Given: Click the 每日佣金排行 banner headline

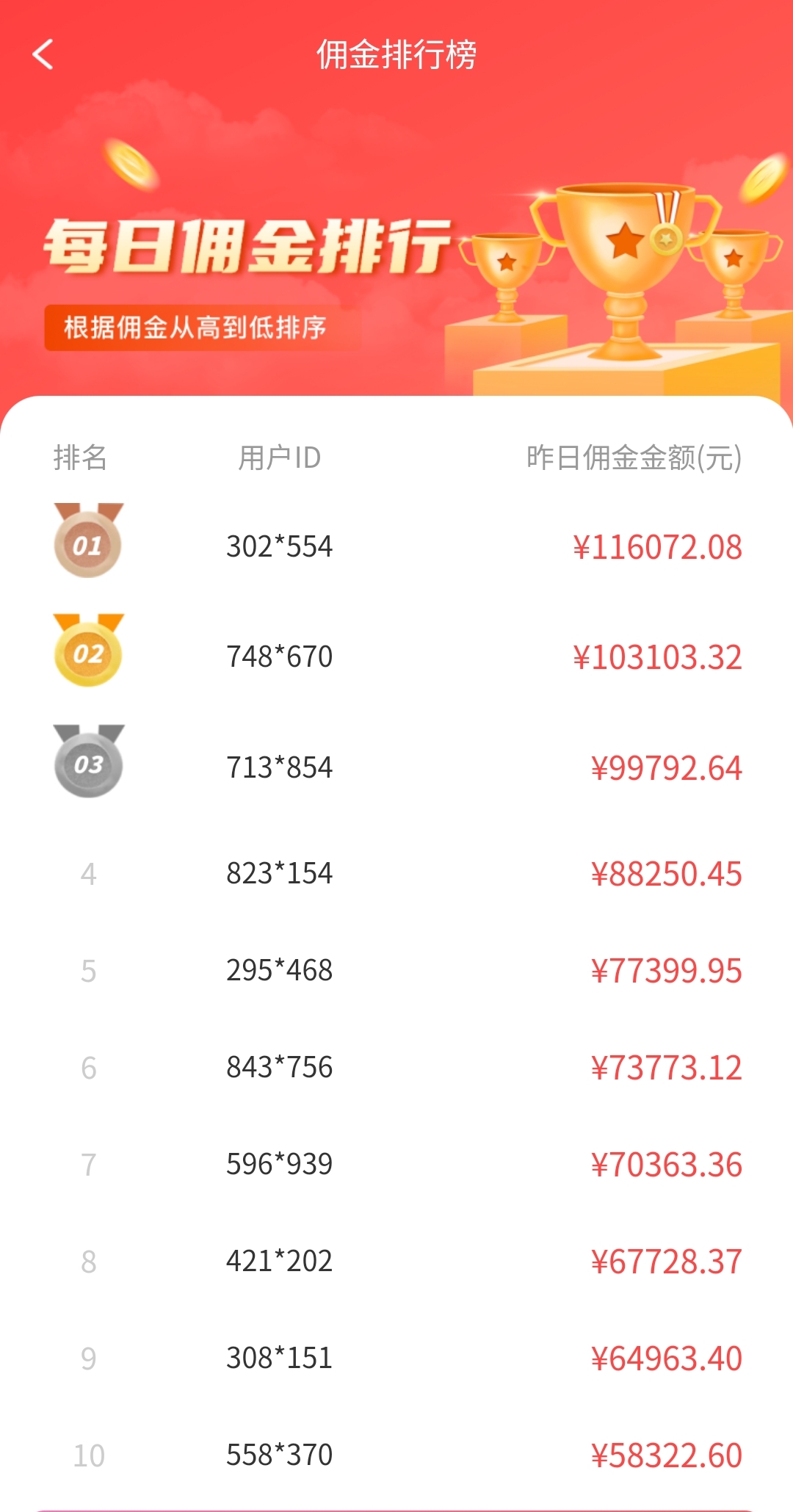Looking at the screenshot, I should pos(246,246).
